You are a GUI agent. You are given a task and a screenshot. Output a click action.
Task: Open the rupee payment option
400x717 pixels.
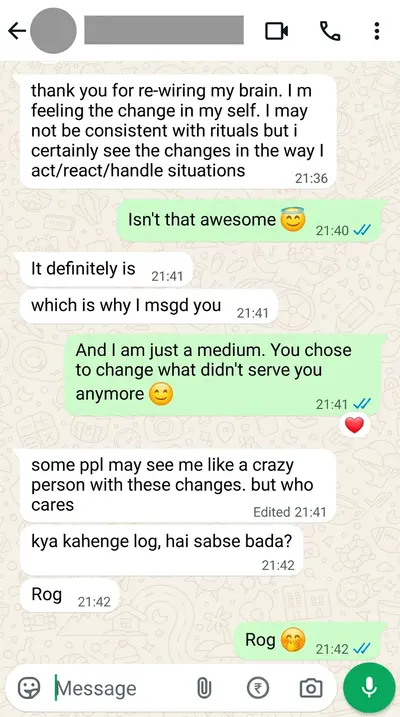click(258, 687)
